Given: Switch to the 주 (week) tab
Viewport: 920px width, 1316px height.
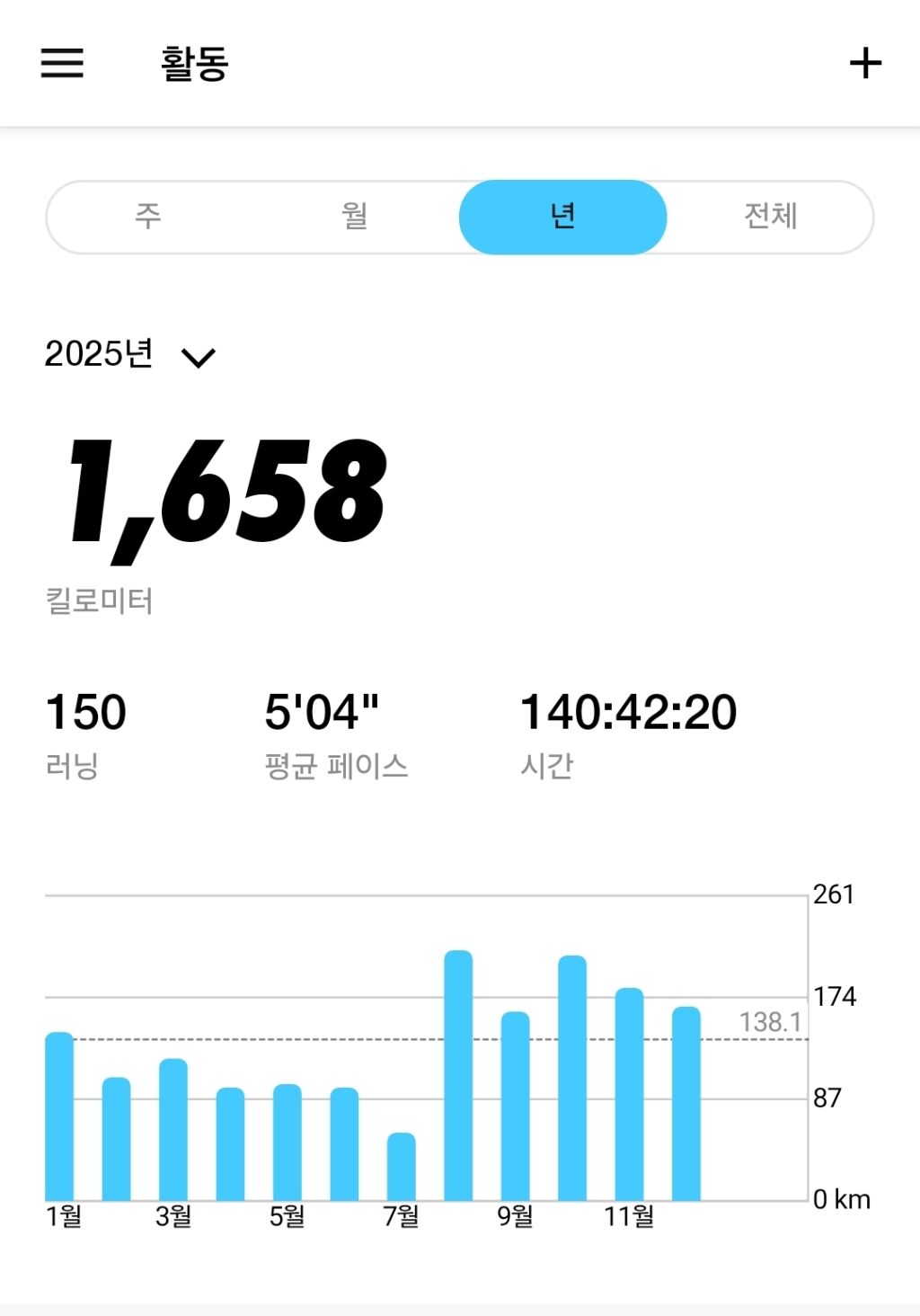Looking at the screenshot, I should [148, 217].
